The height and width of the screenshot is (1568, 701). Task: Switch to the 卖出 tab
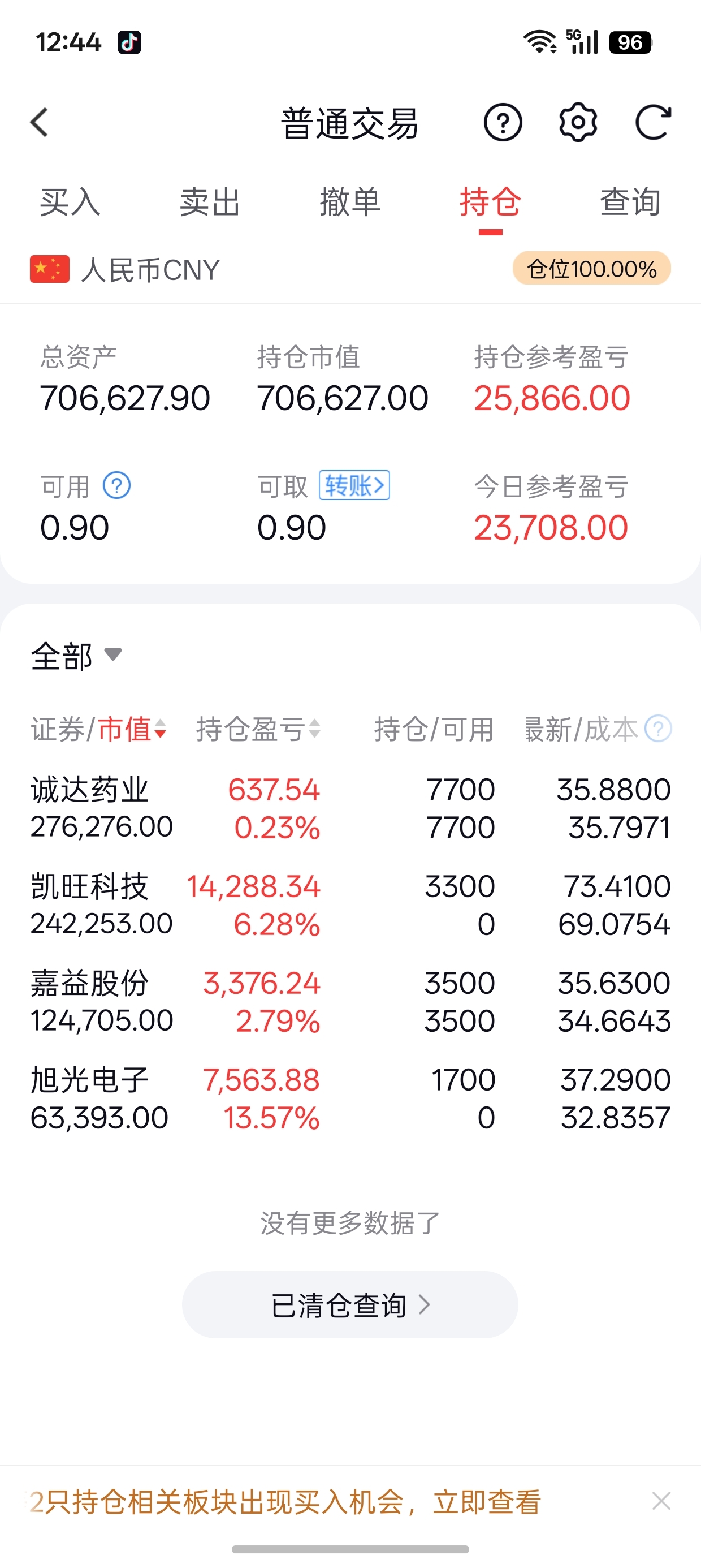click(x=210, y=202)
